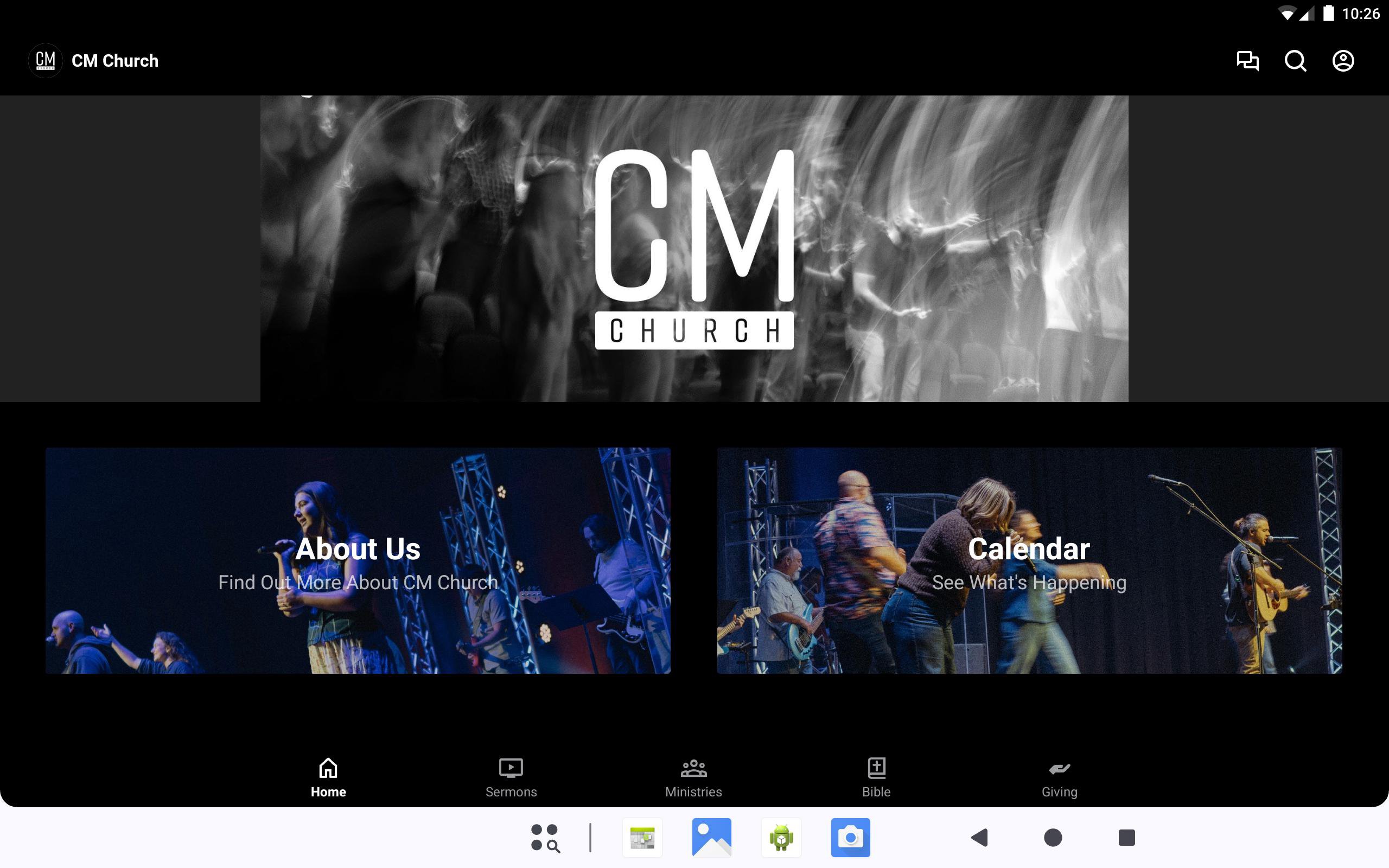Viewport: 1389px width, 868px height.
Task: Launch the camera app from the taskbar
Action: pos(850,838)
